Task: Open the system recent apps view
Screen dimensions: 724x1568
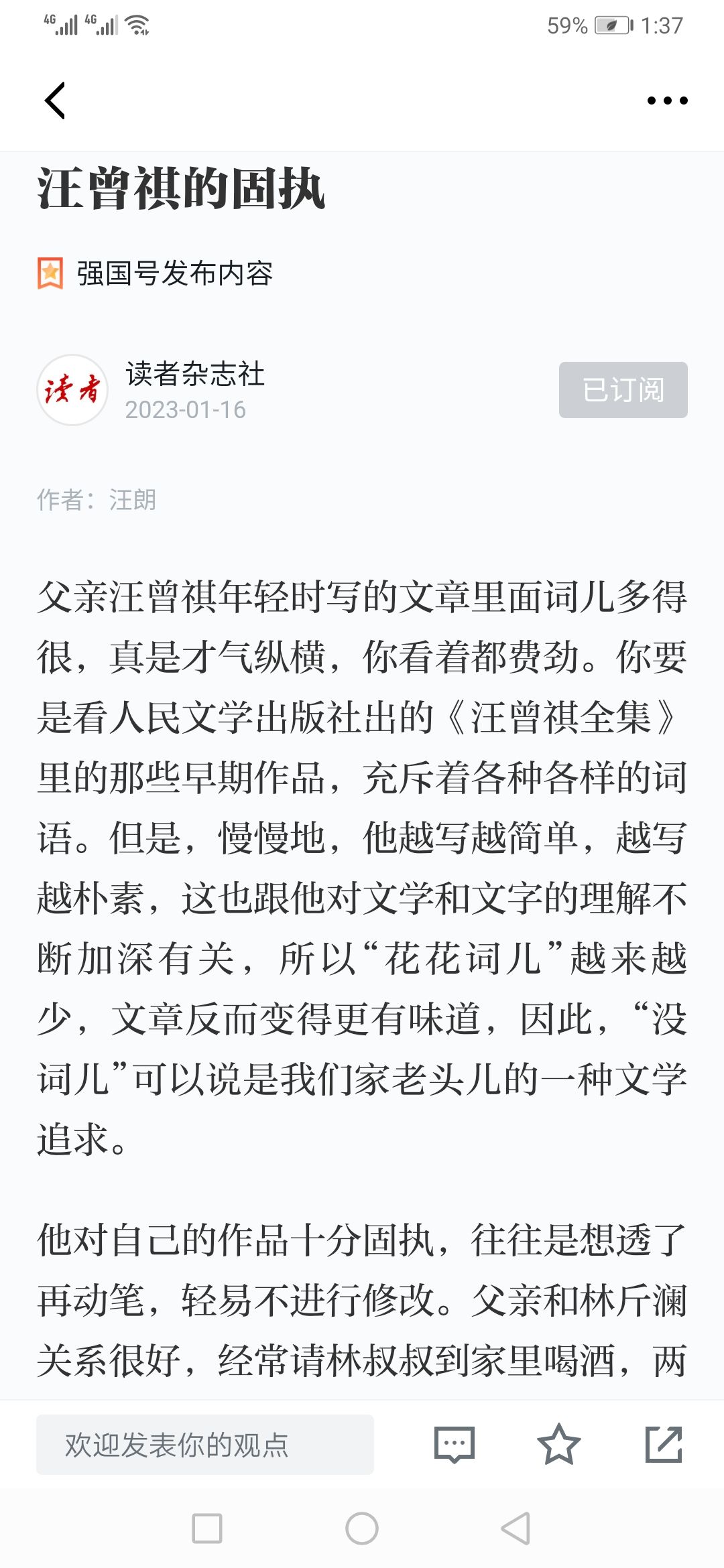Action: coord(207,1528)
